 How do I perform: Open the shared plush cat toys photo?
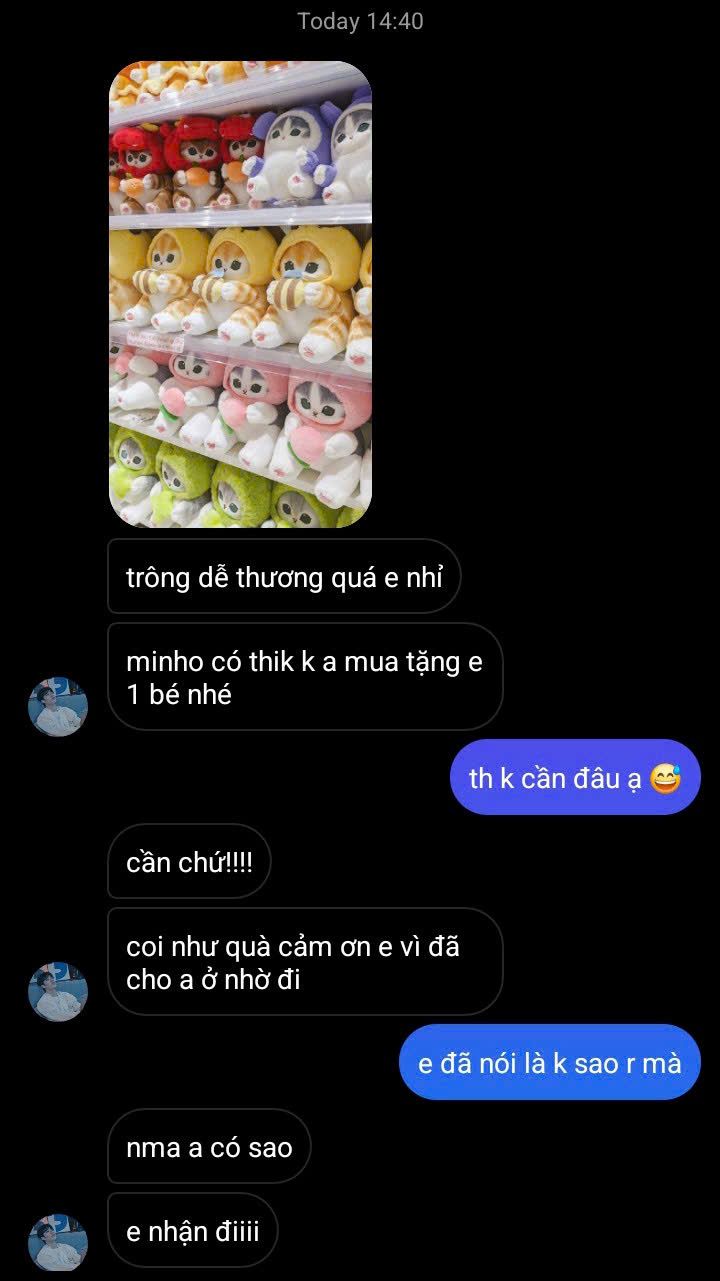point(240,294)
